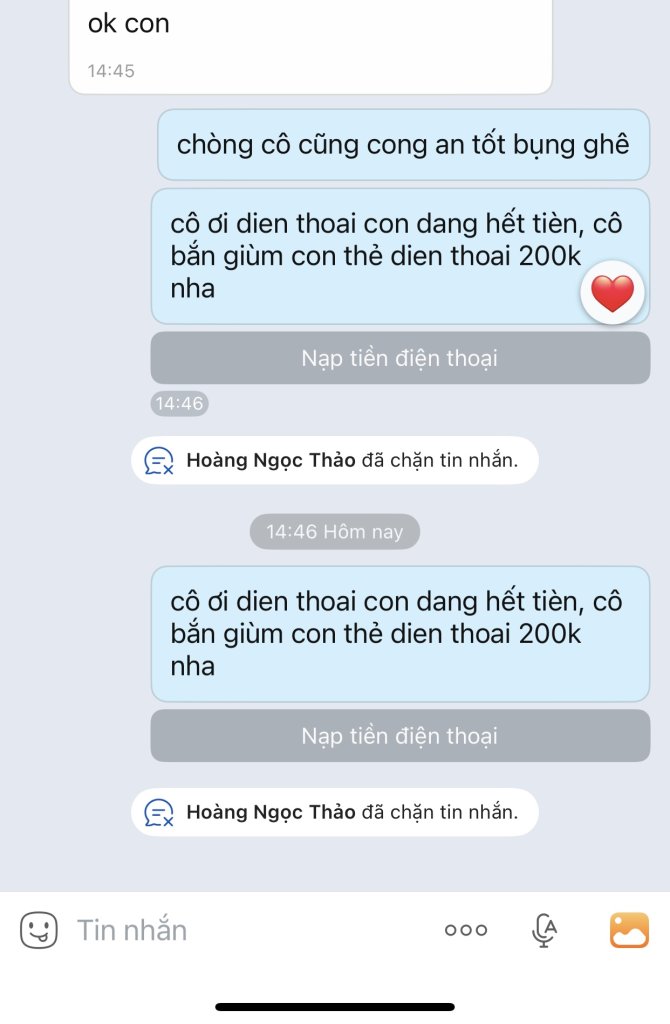Tap the heart reaction on the message
Viewport: 670px width, 1024px height.
612,294
